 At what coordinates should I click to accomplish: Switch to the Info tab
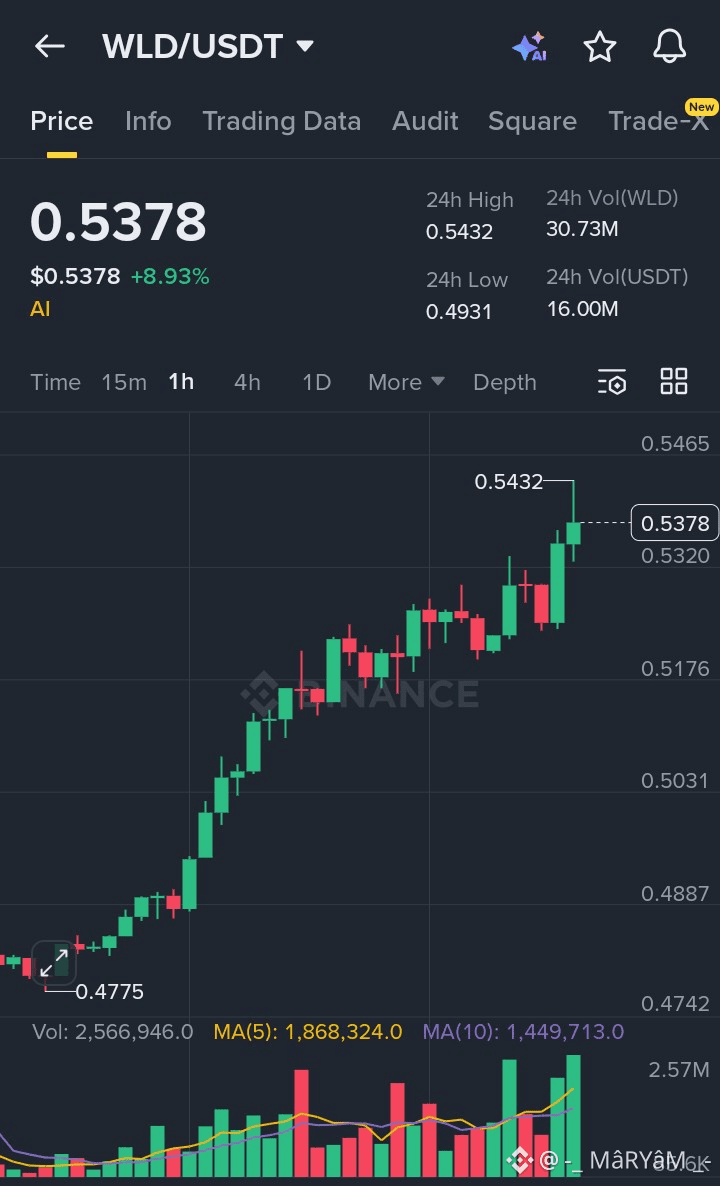(148, 121)
